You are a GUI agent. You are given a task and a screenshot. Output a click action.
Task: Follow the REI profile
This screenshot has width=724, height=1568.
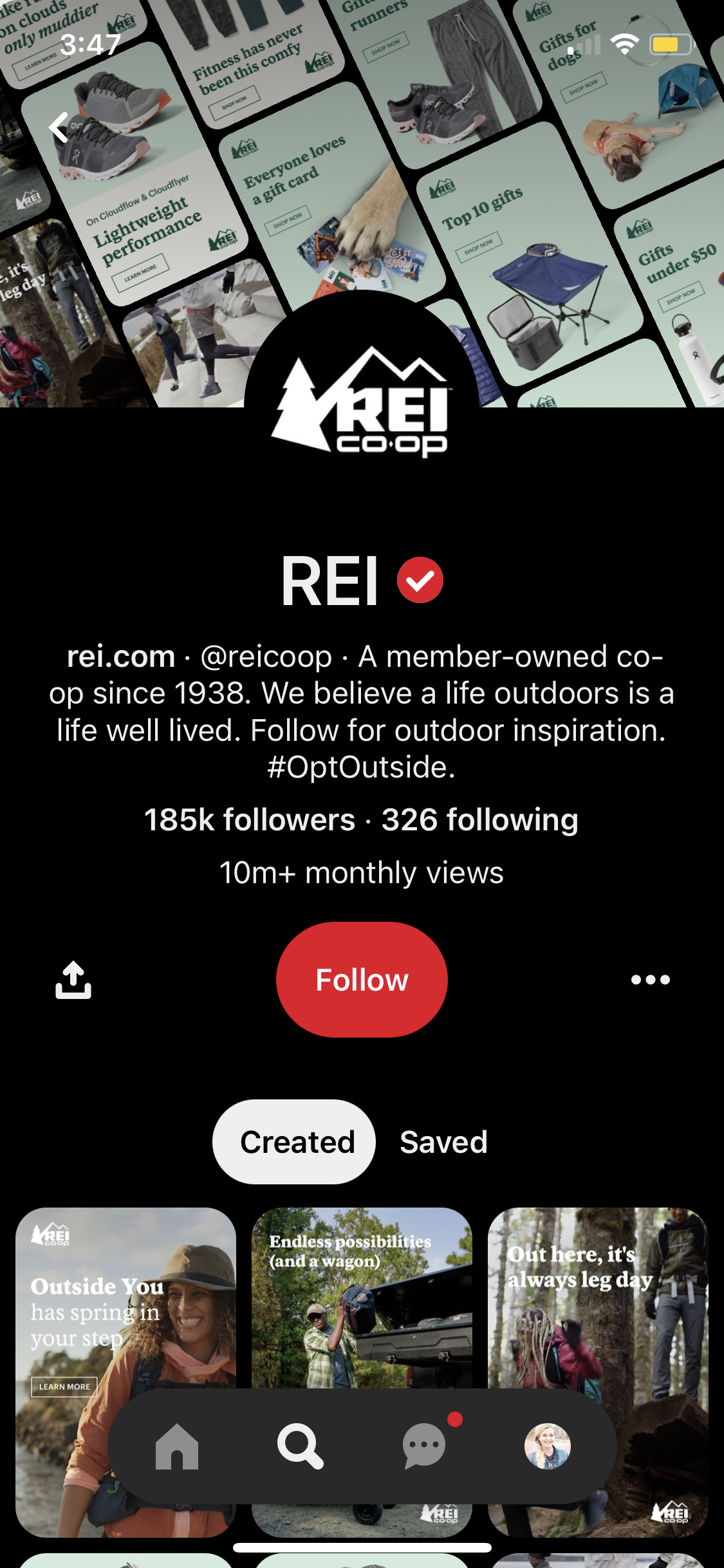click(362, 979)
